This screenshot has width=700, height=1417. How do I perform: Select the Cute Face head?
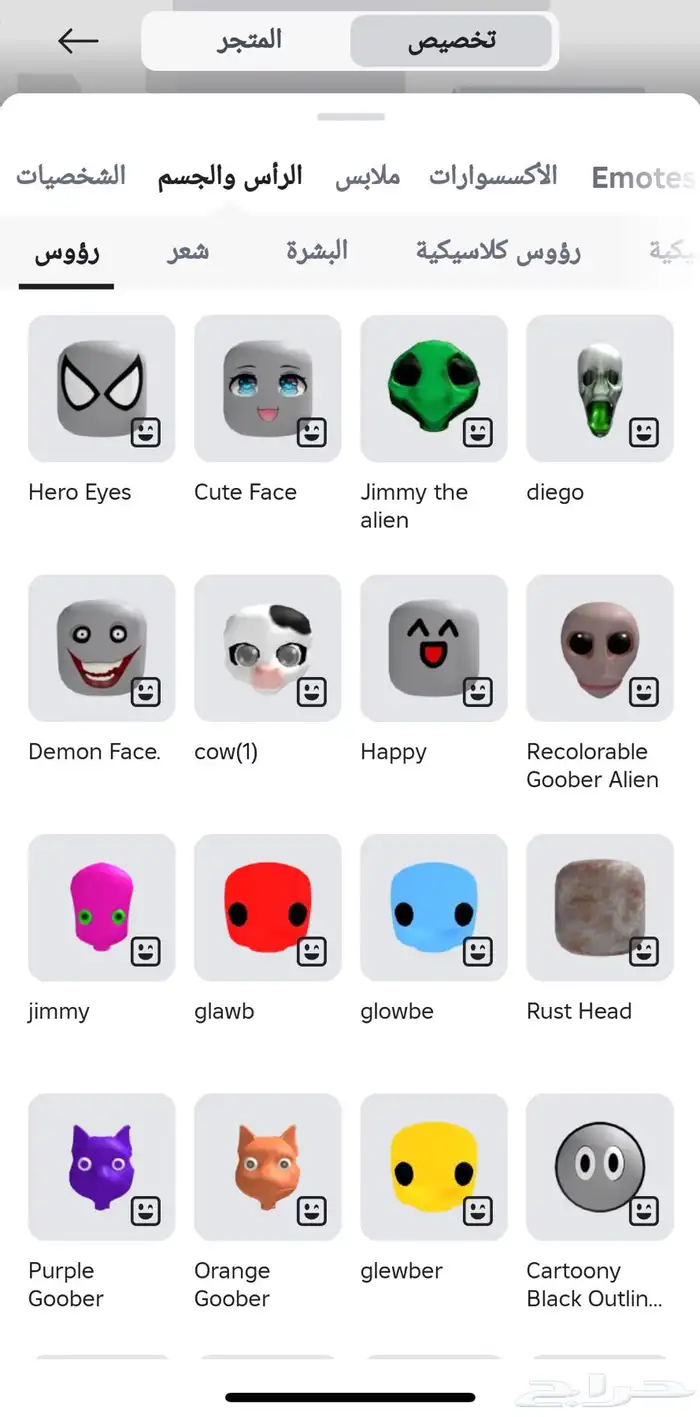(267, 388)
